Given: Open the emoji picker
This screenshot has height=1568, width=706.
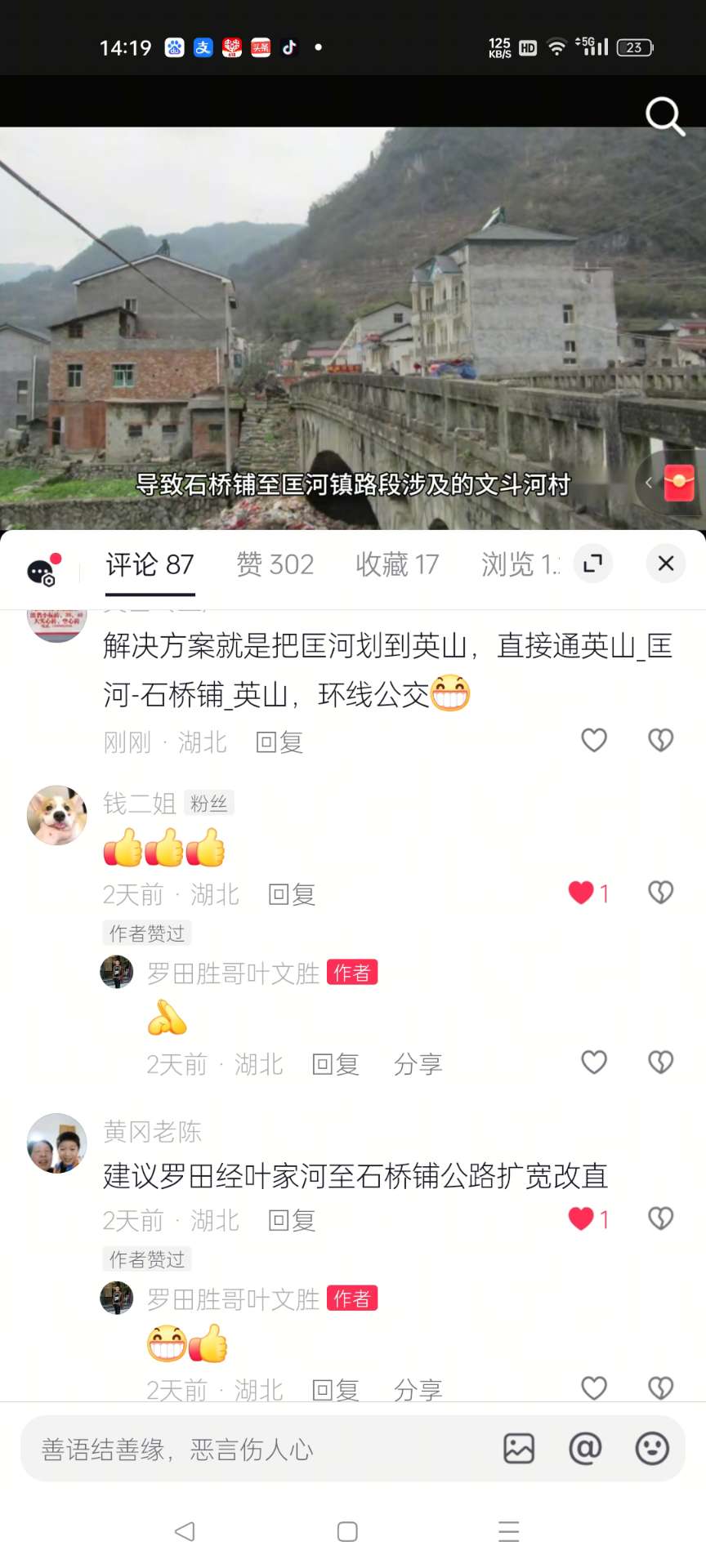Looking at the screenshot, I should pos(652,1449).
